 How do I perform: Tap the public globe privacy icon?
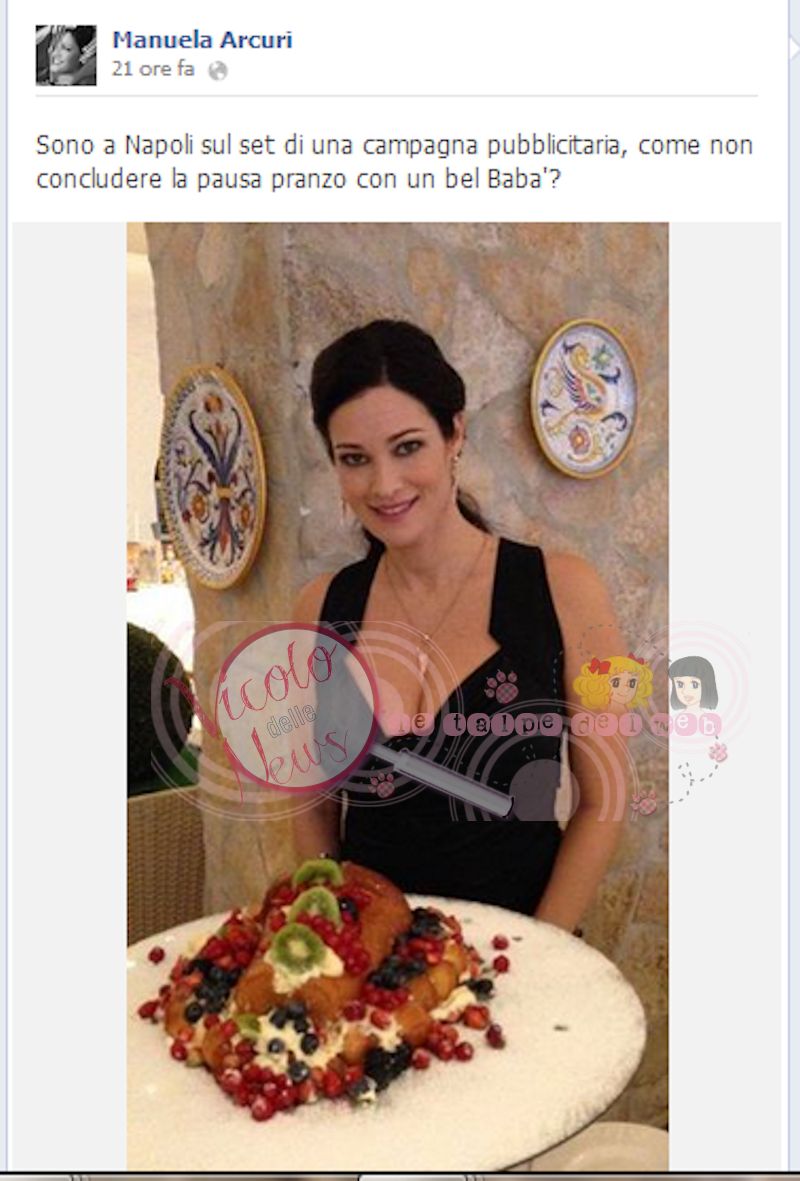tap(218, 71)
